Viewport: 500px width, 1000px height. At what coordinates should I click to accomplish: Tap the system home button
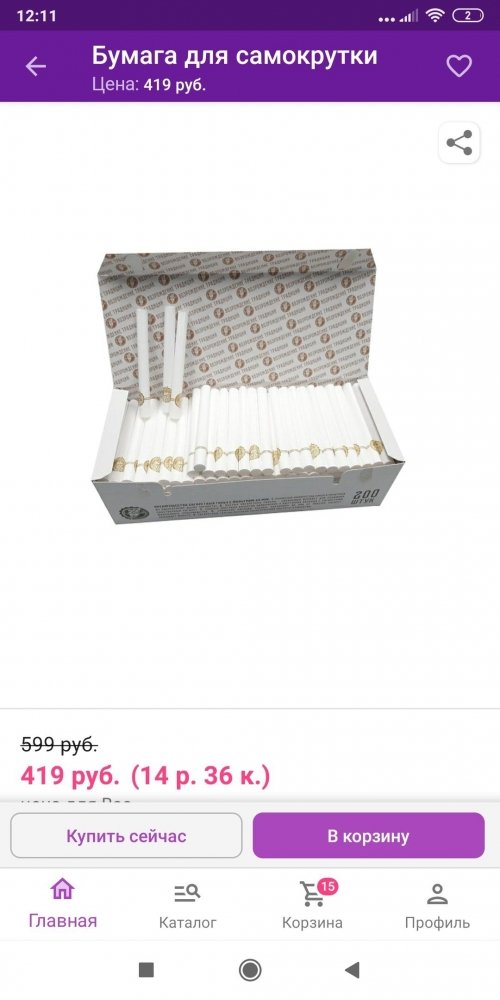tap(250, 971)
